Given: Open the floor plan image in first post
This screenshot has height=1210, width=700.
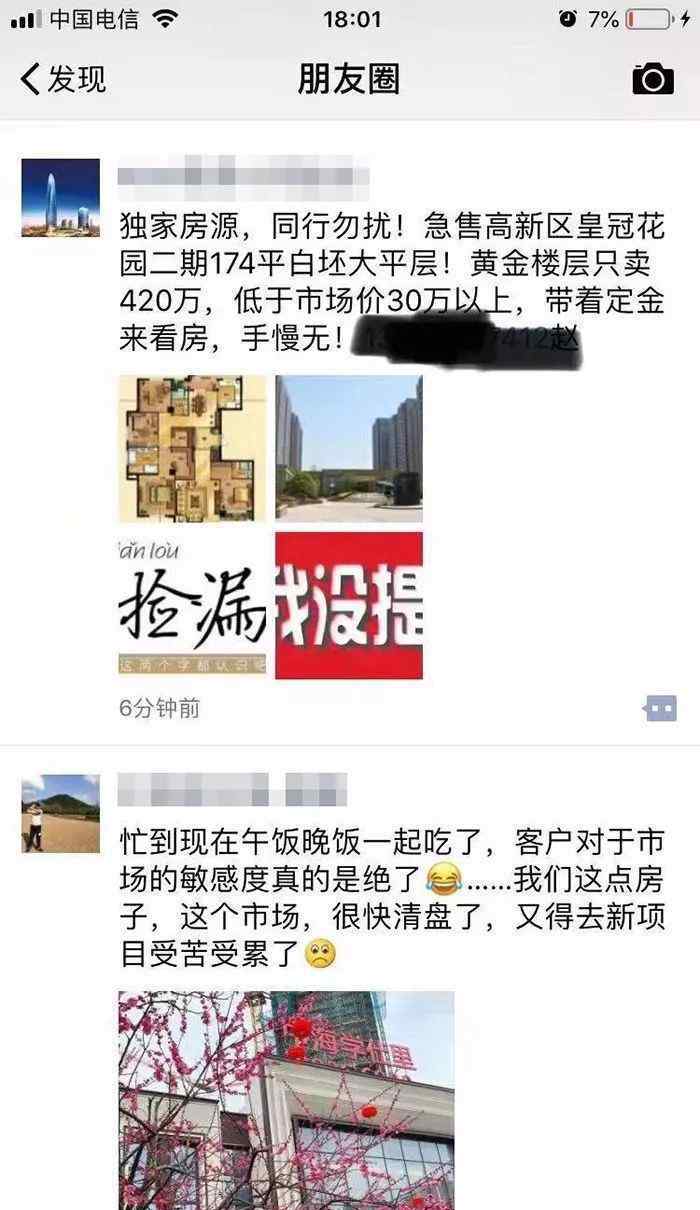Looking at the screenshot, I should tap(193, 449).
